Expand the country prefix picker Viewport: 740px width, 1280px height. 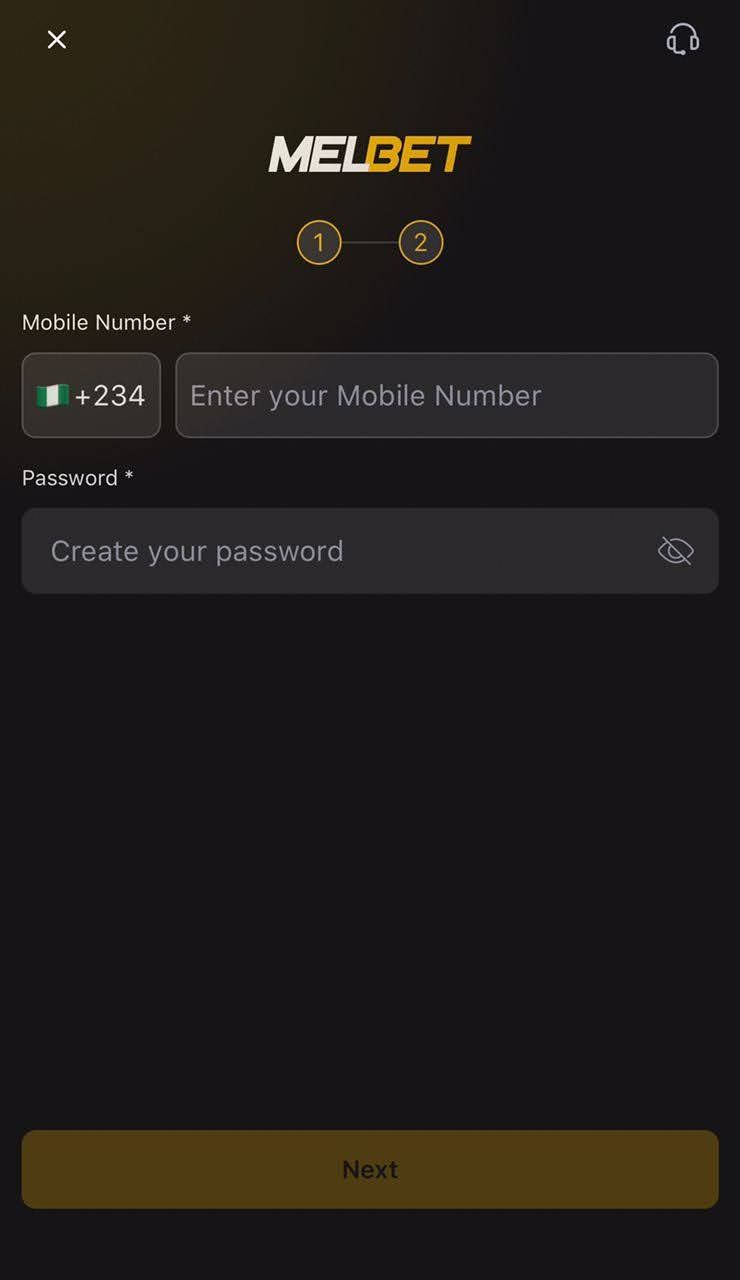coord(91,395)
